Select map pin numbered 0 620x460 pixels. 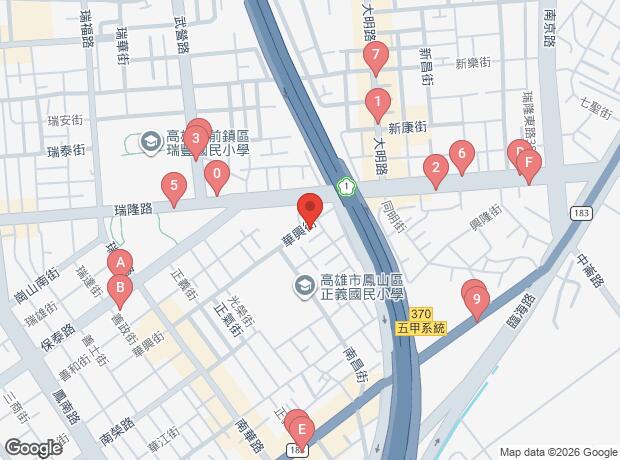[x=216, y=175]
